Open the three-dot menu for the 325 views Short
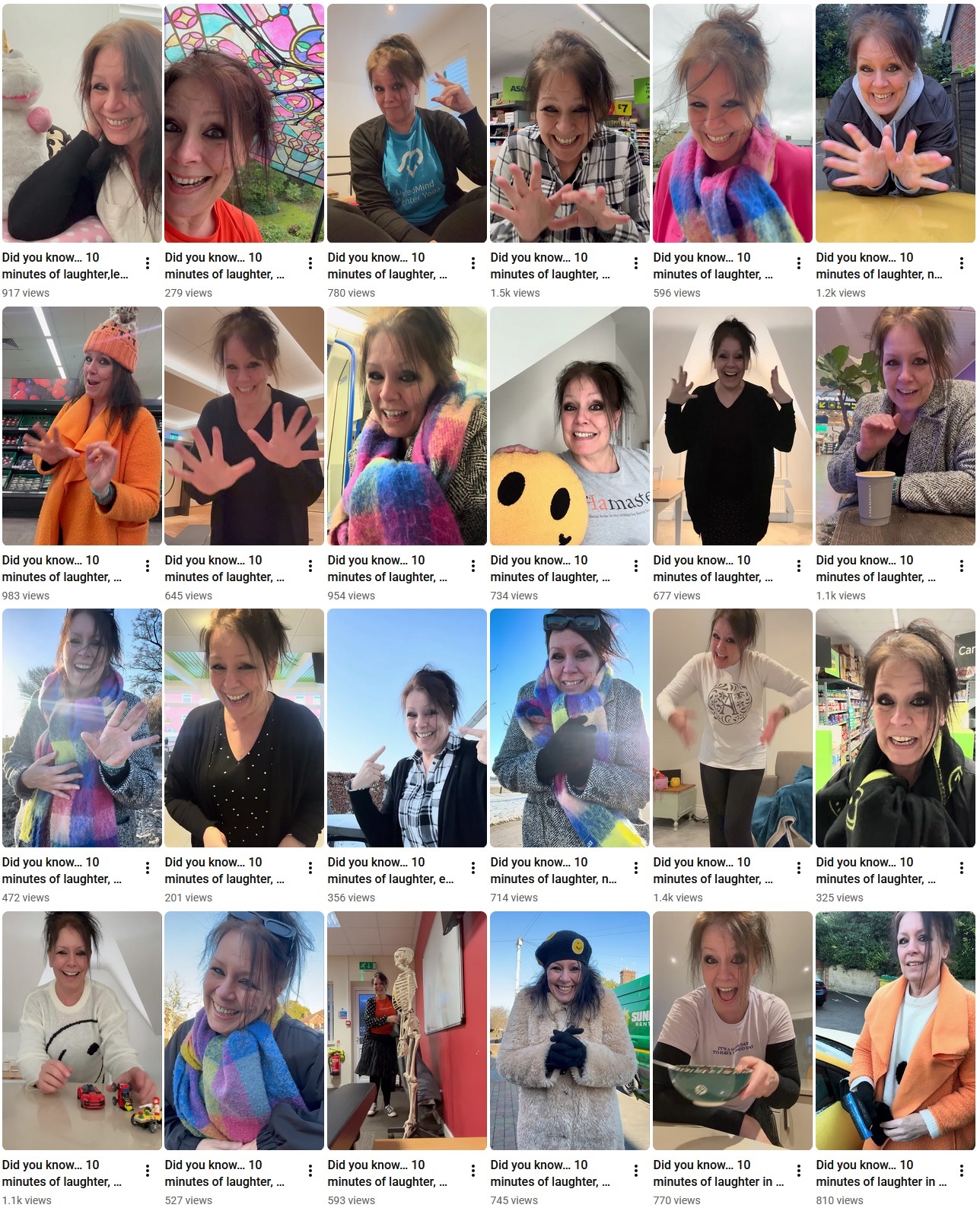 [962, 868]
